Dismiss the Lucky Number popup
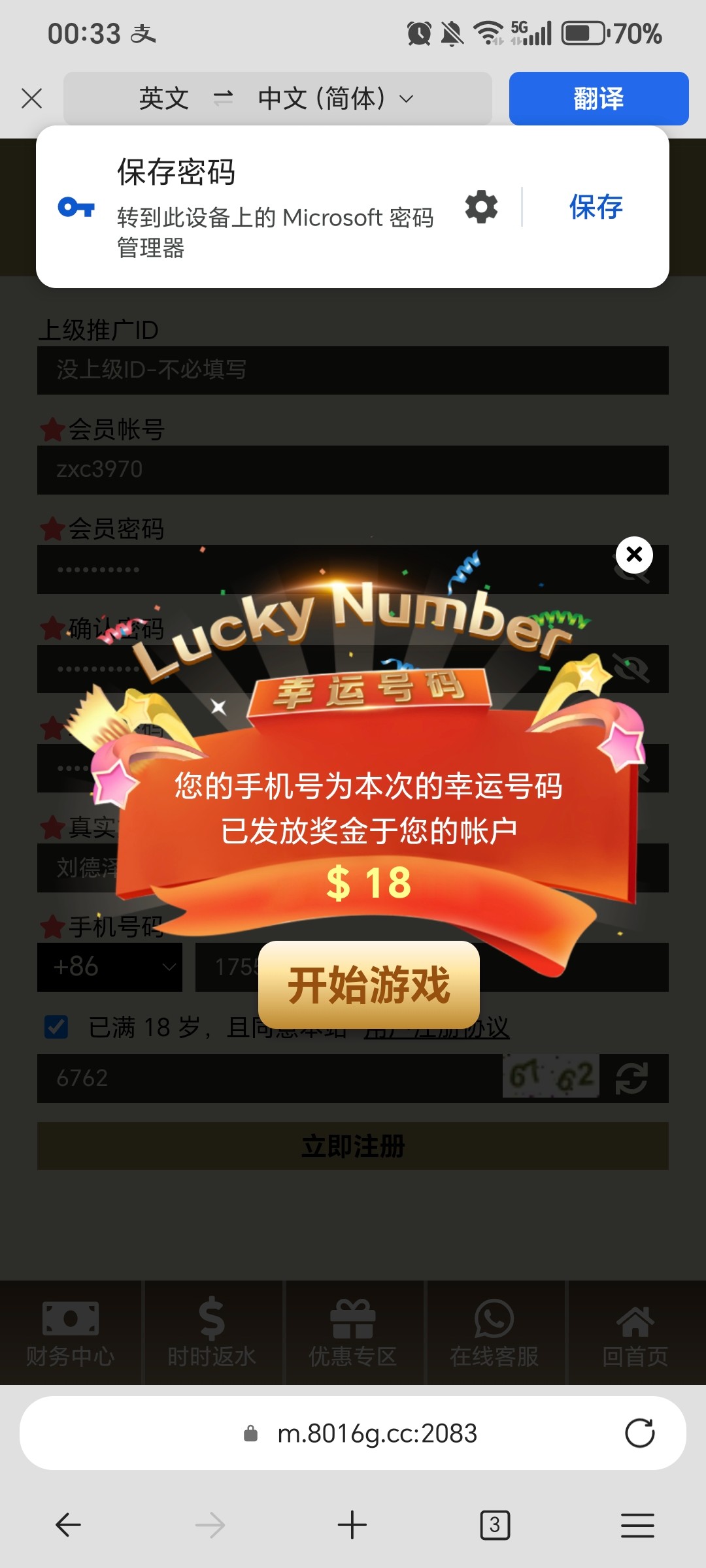 tap(633, 555)
